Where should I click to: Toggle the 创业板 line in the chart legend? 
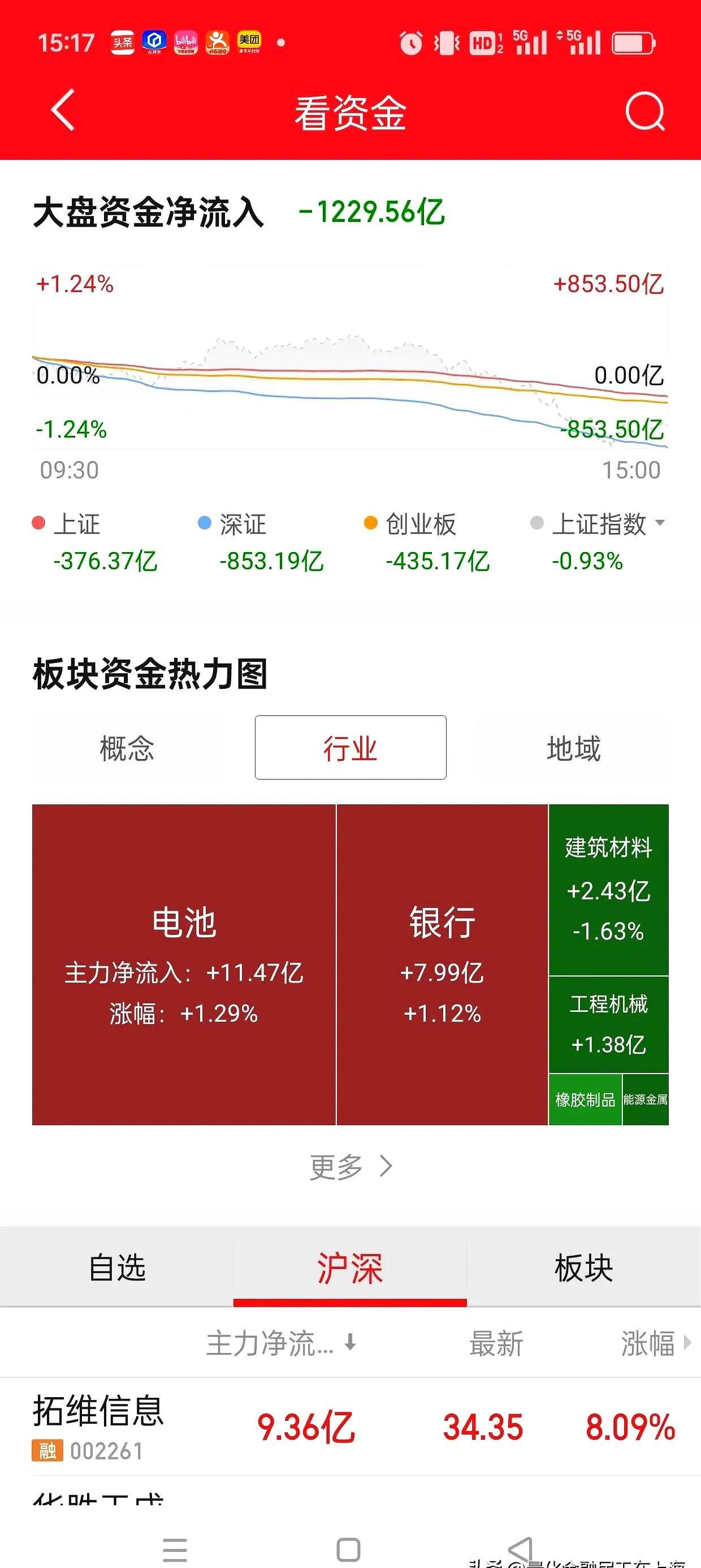[420, 524]
